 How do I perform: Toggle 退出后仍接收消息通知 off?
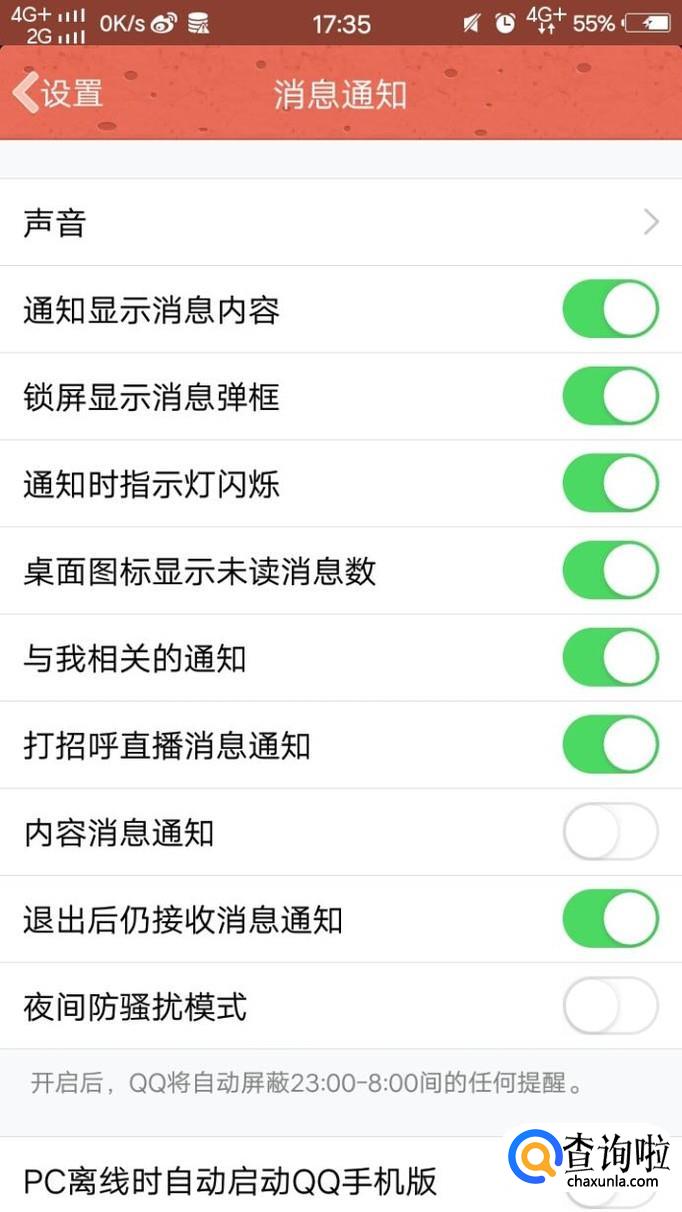point(610,918)
